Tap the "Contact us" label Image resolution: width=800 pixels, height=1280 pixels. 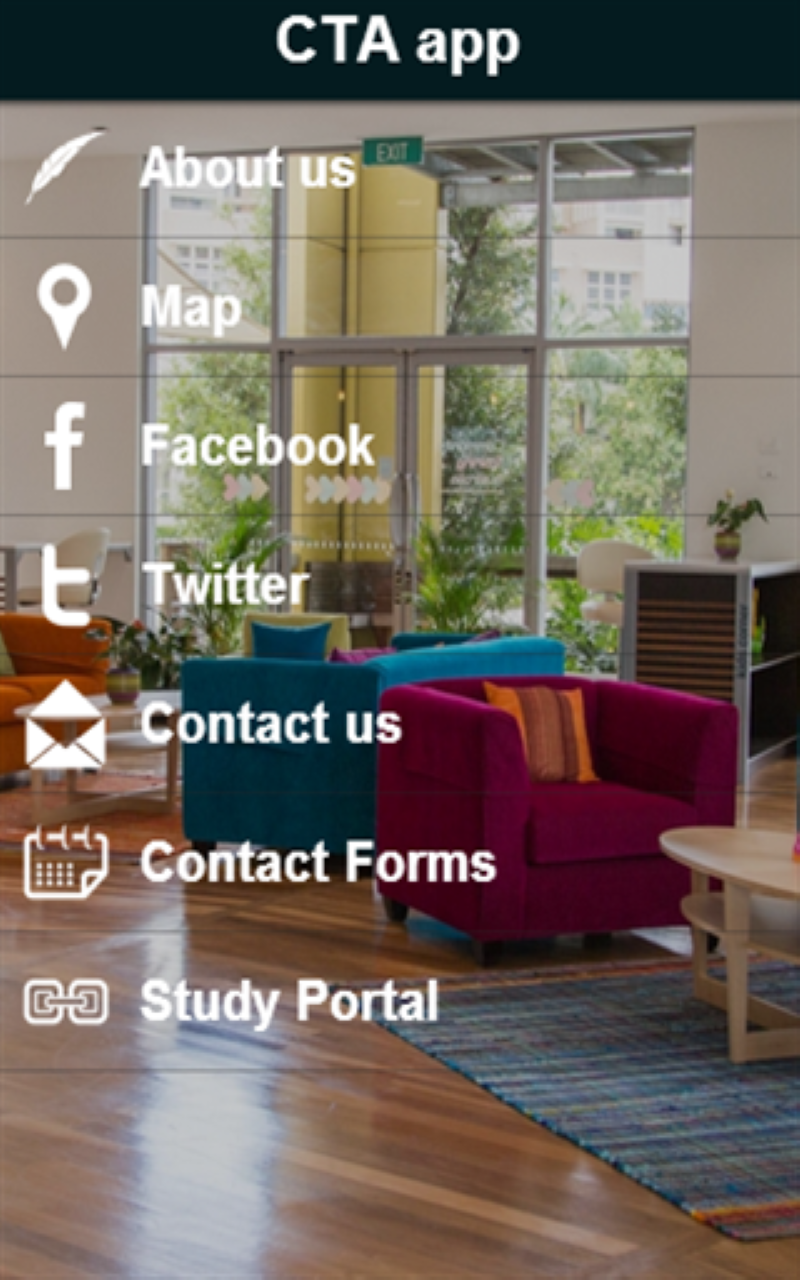272,726
